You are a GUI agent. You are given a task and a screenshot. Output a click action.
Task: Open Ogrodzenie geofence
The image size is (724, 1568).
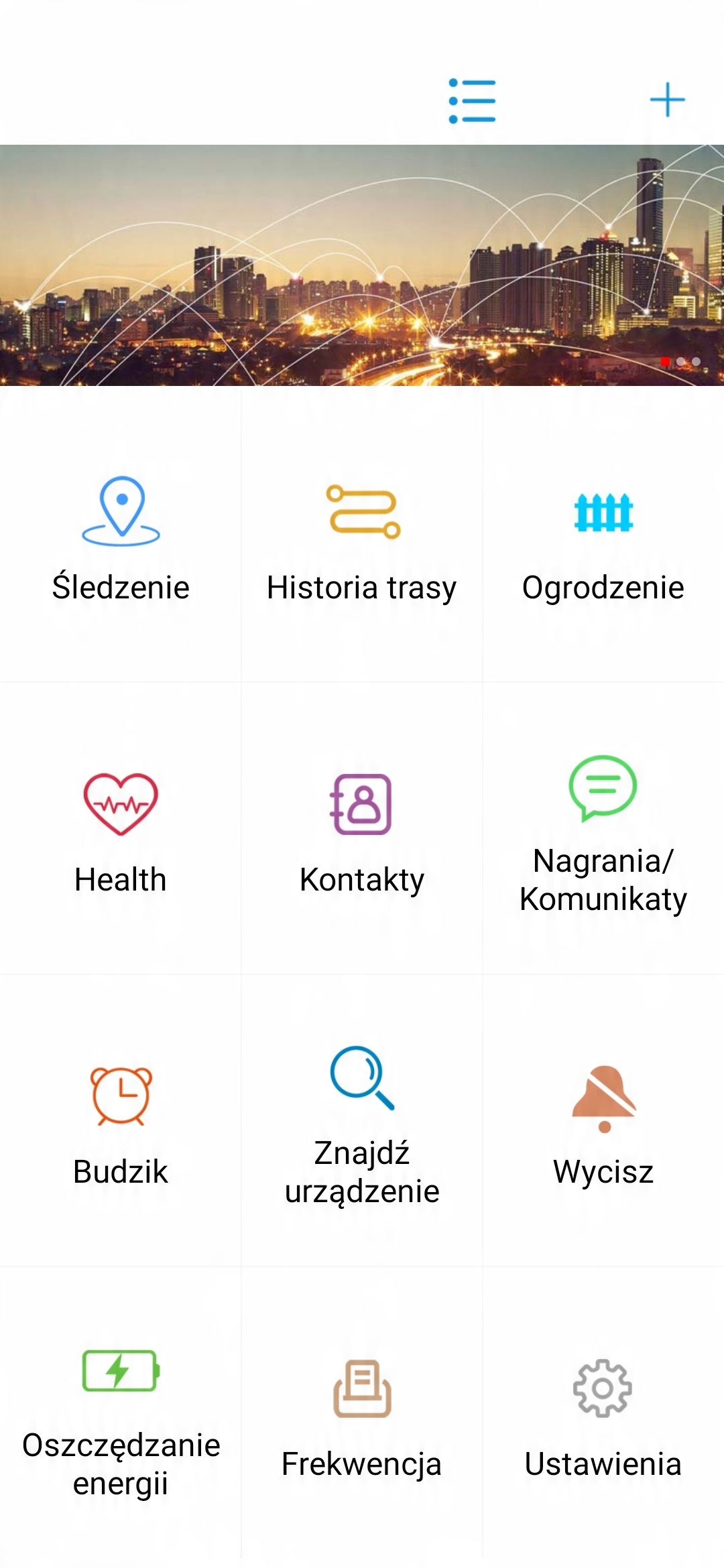coord(603,536)
